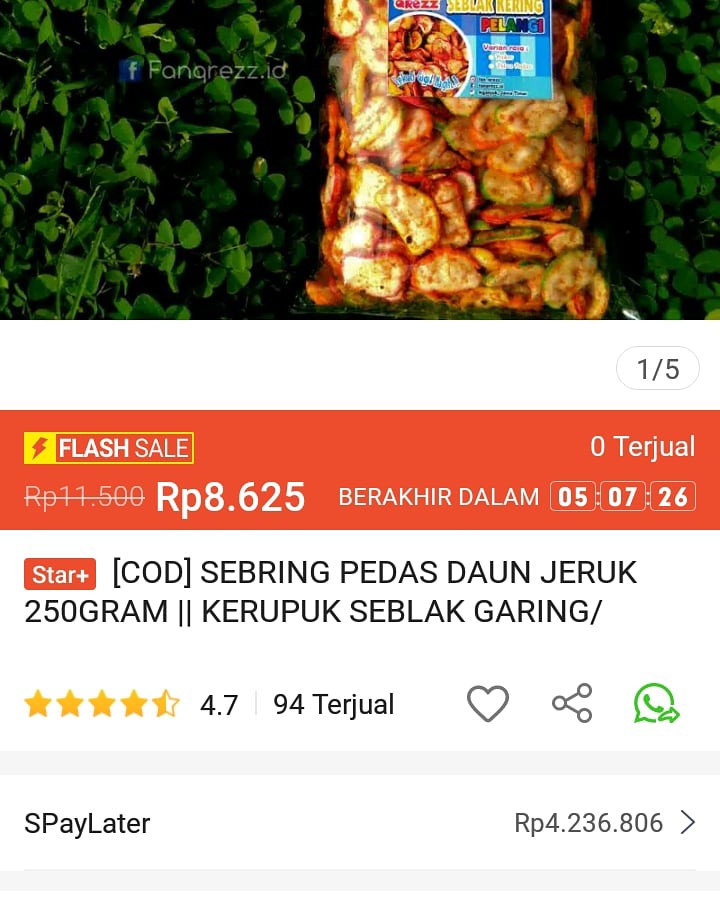Chat with seller through the WhatsApp icon
The height and width of the screenshot is (900, 720).
pyautogui.click(x=655, y=704)
